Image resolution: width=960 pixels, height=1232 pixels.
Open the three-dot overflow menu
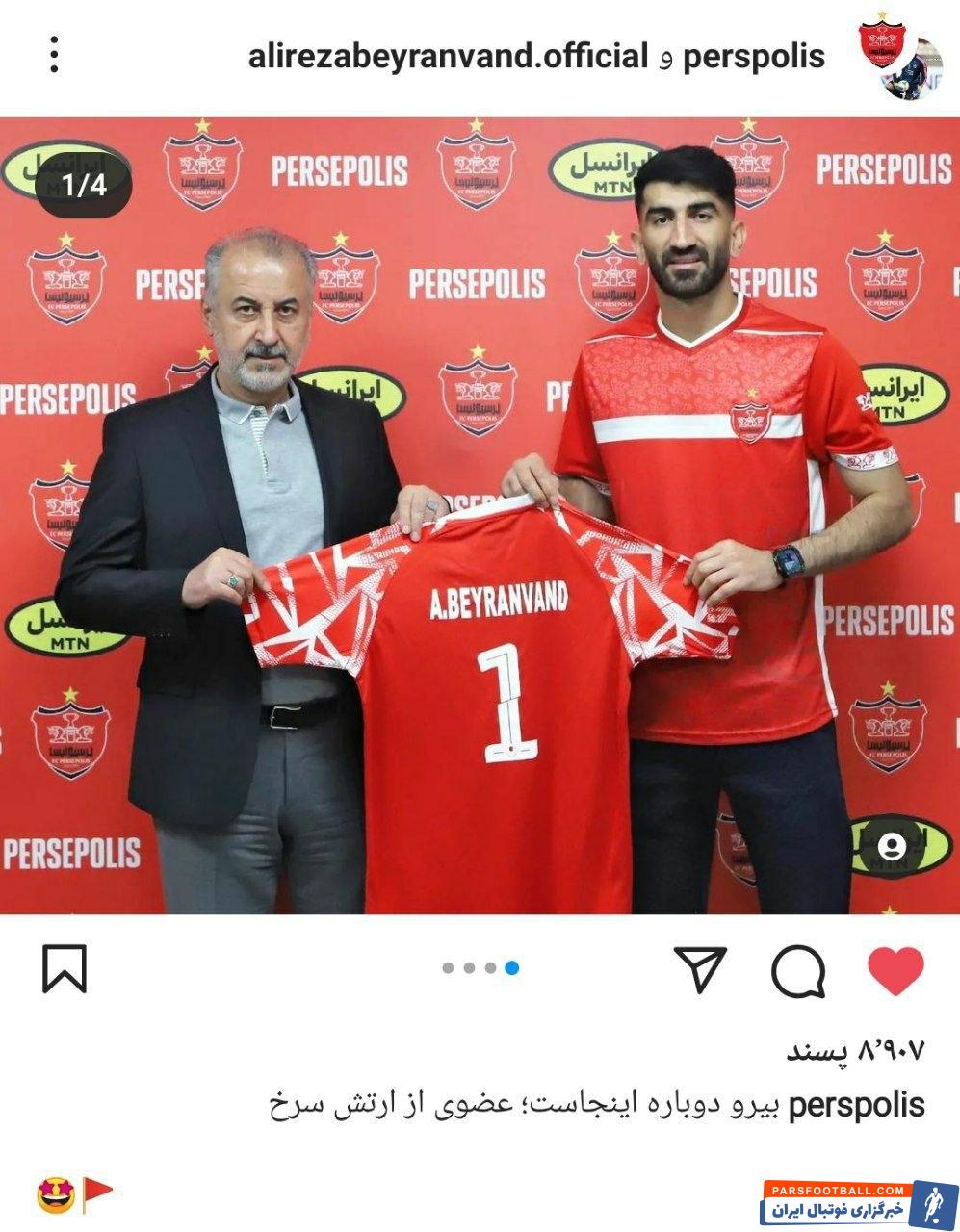click(x=54, y=55)
